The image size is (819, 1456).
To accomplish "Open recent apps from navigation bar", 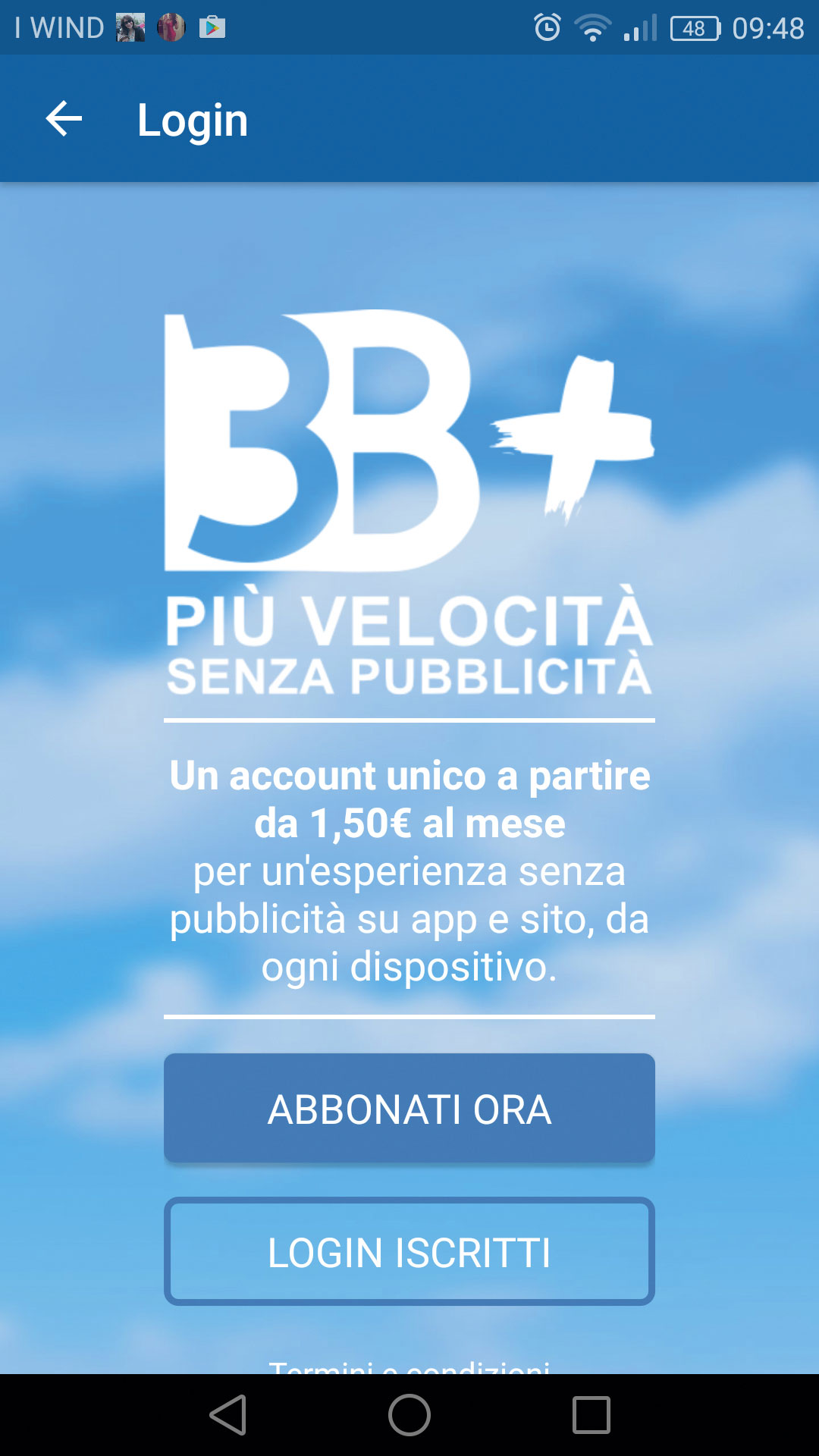I will coord(591,1415).
